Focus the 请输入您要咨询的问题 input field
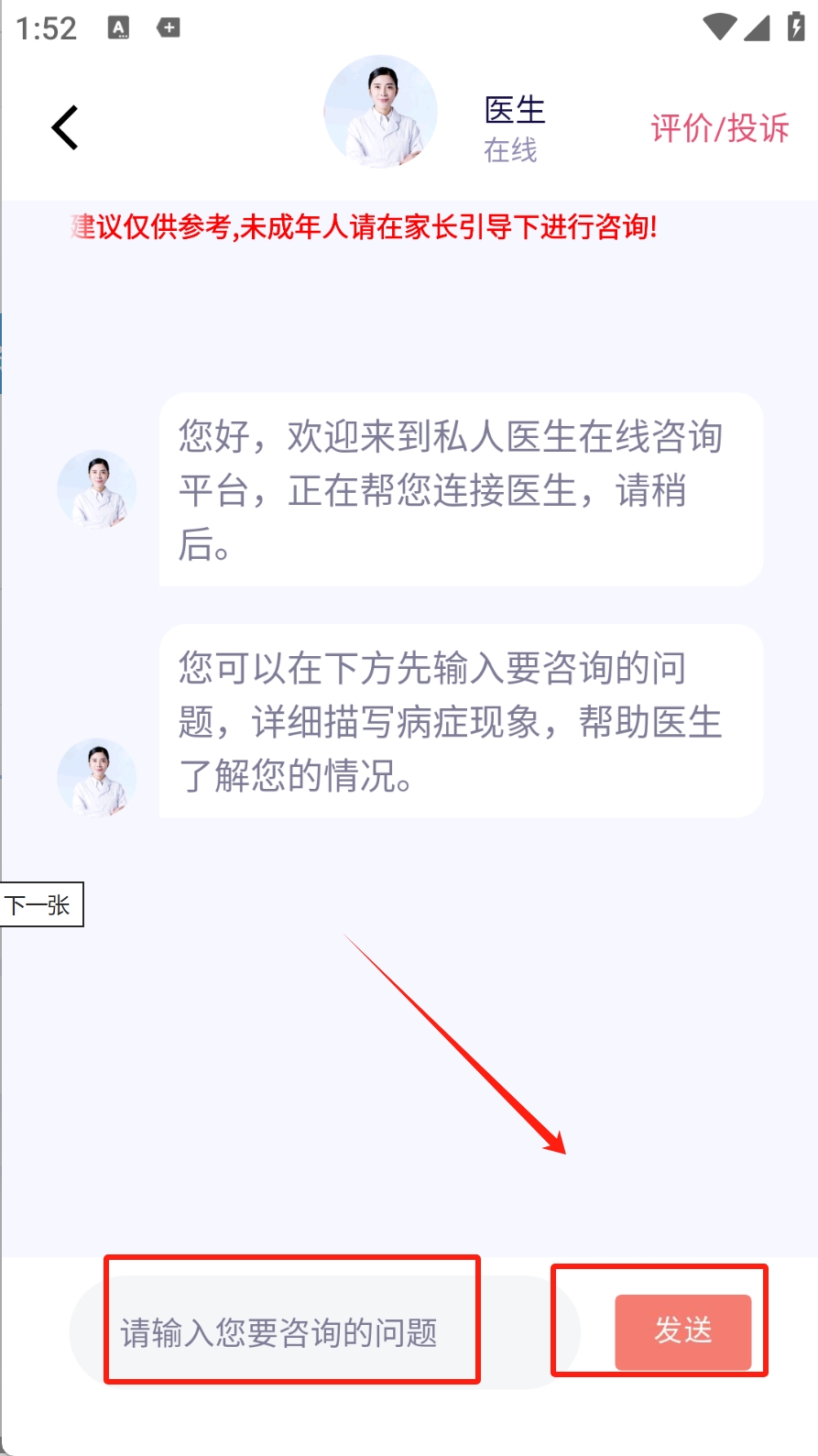Viewport: 818px width, 1456px height. click(293, 1331)
